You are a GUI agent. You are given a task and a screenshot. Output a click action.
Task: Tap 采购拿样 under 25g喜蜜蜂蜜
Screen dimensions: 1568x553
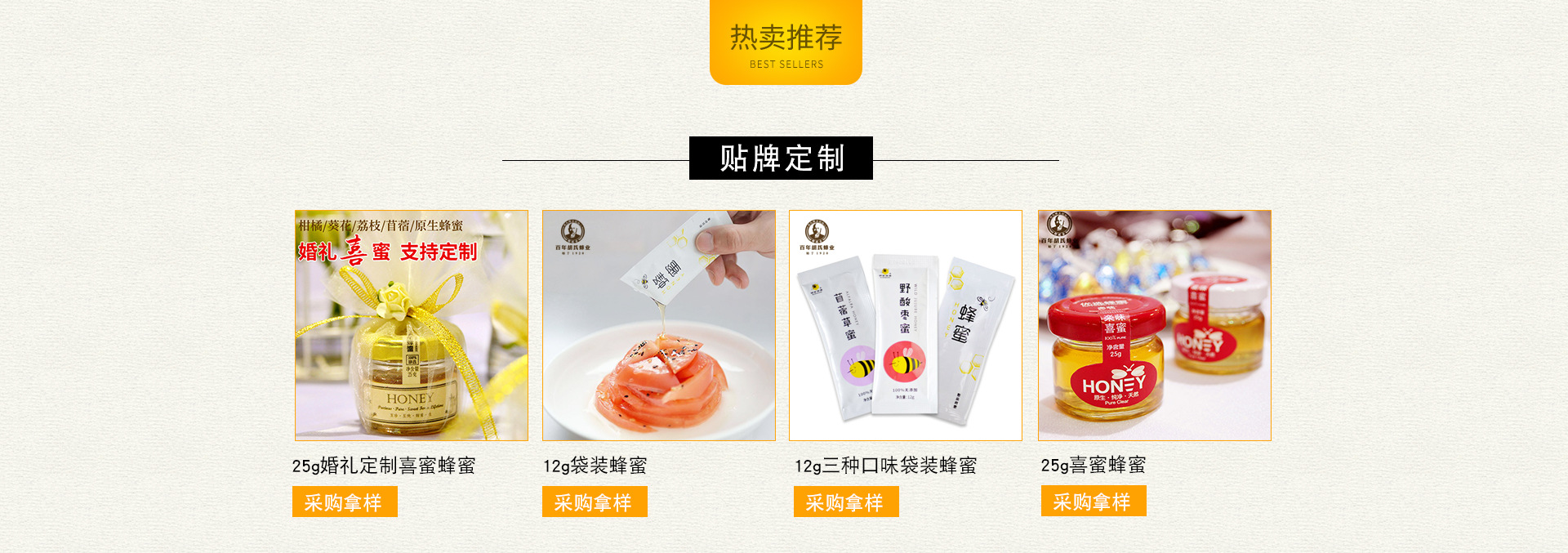tap(1094, 501)
